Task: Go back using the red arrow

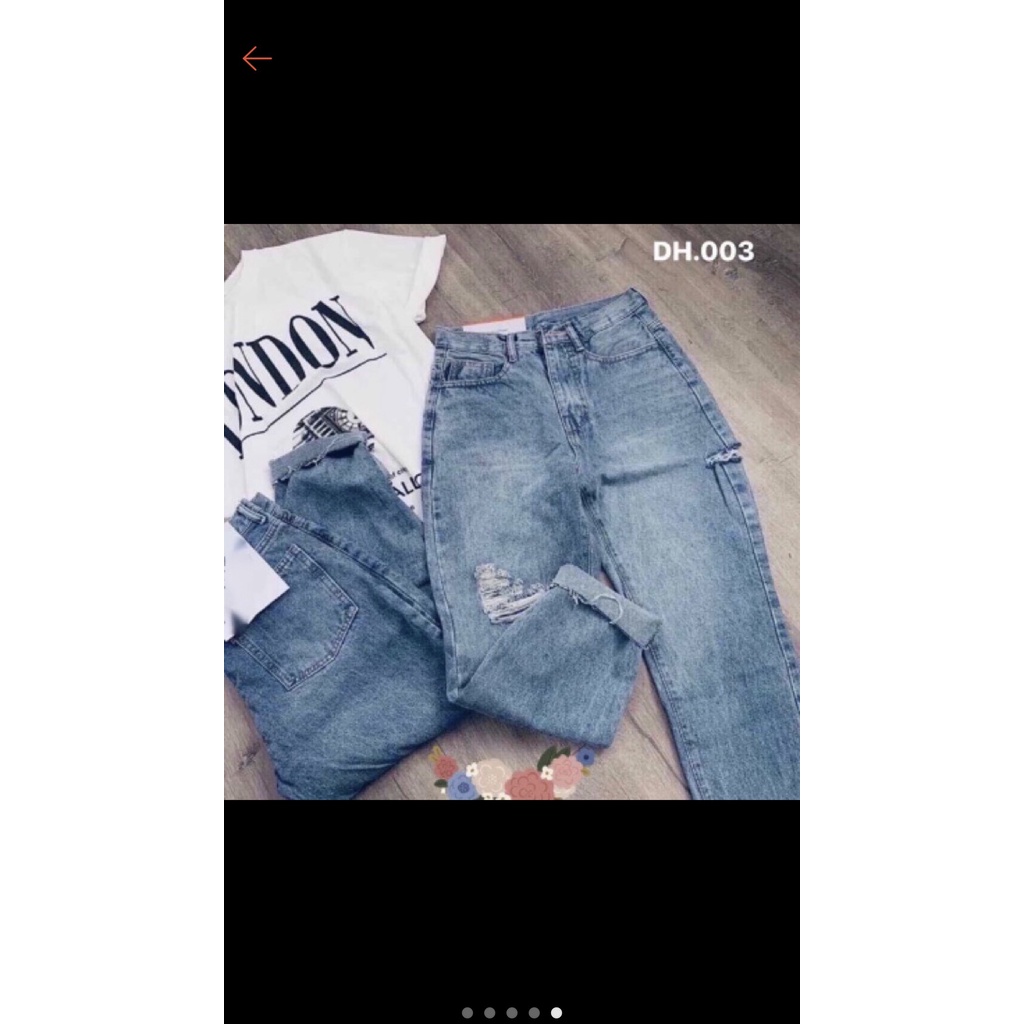Action: pos(257,59)
